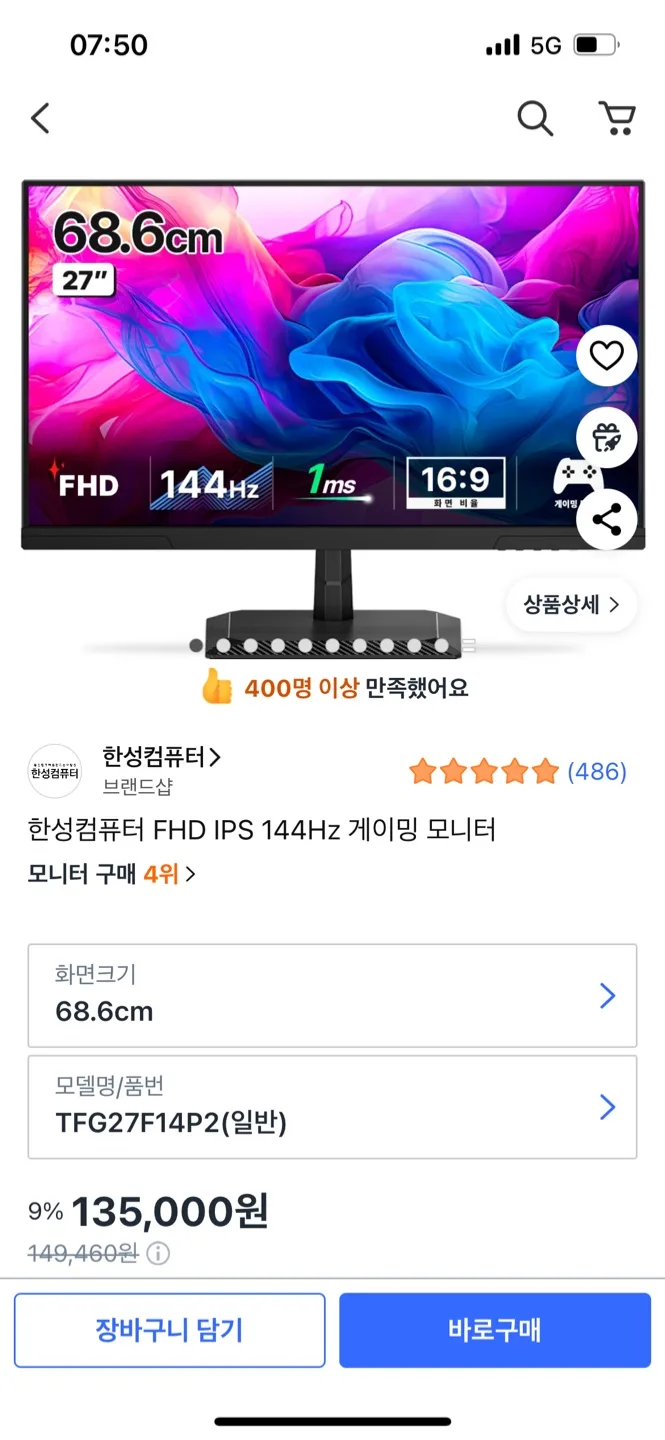Show info about the original price

tap(159, 1253)
